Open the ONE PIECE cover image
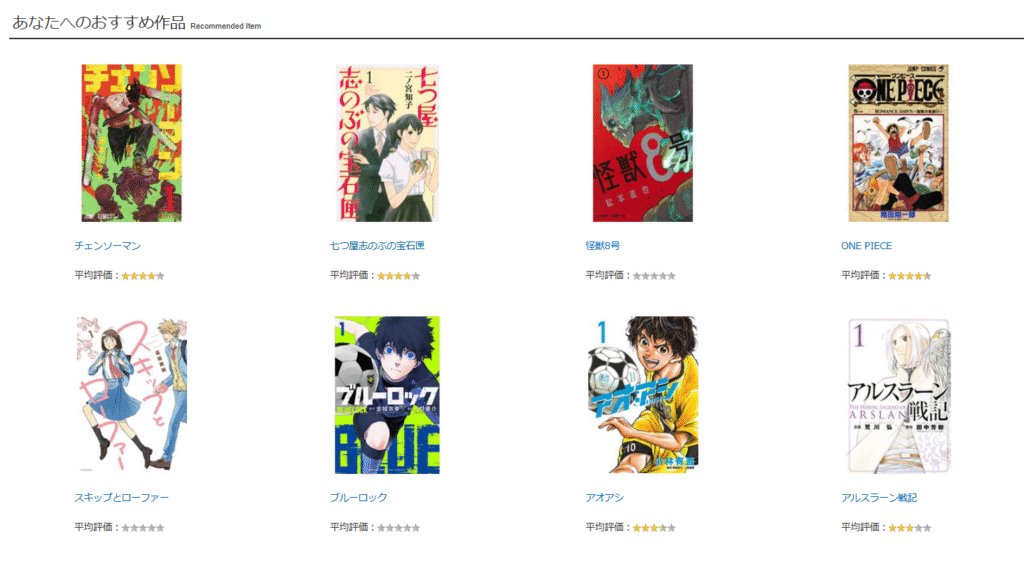The image size is (1024, 567). (898, 143)
